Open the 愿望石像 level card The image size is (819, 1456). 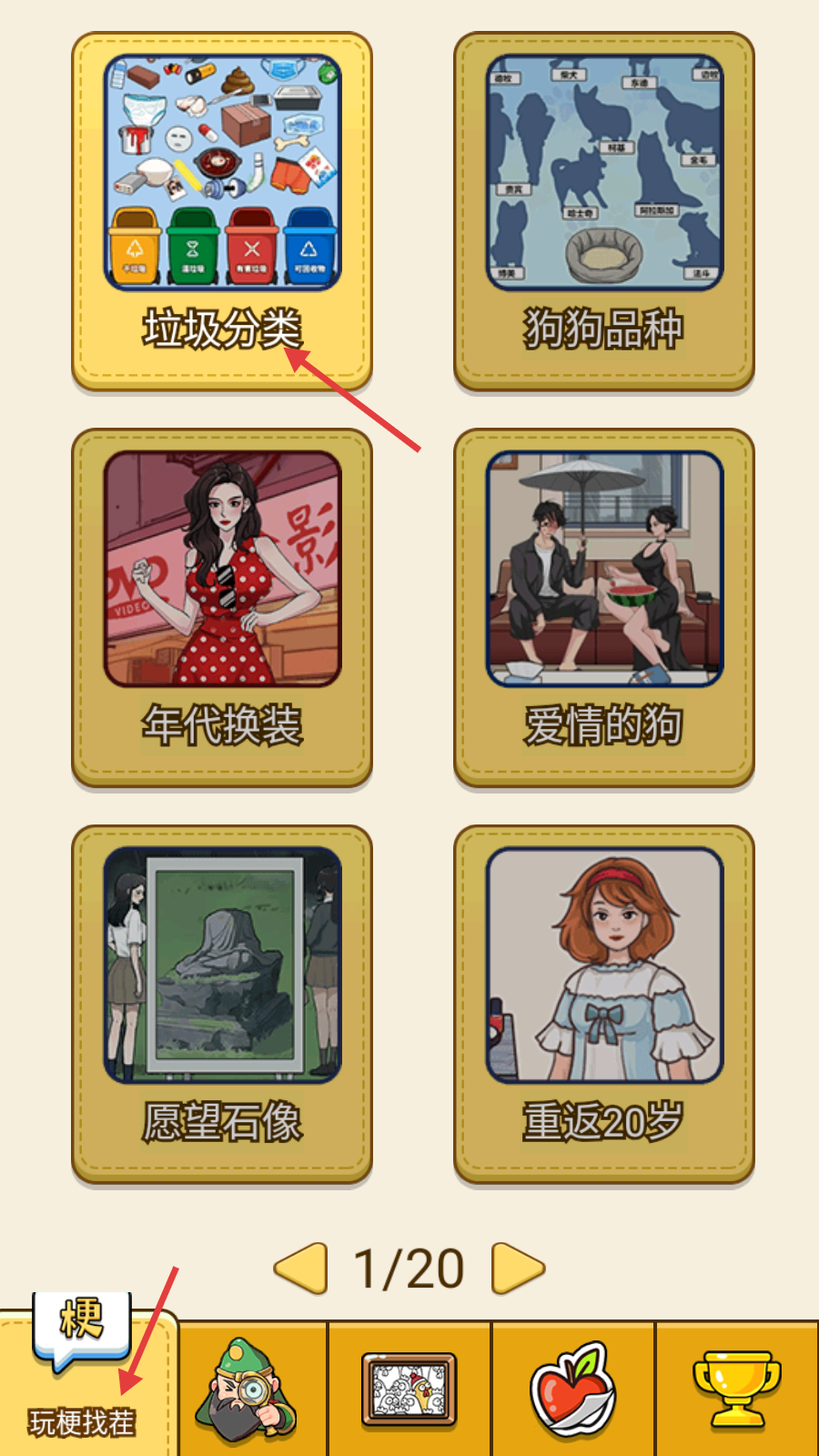222,1005
